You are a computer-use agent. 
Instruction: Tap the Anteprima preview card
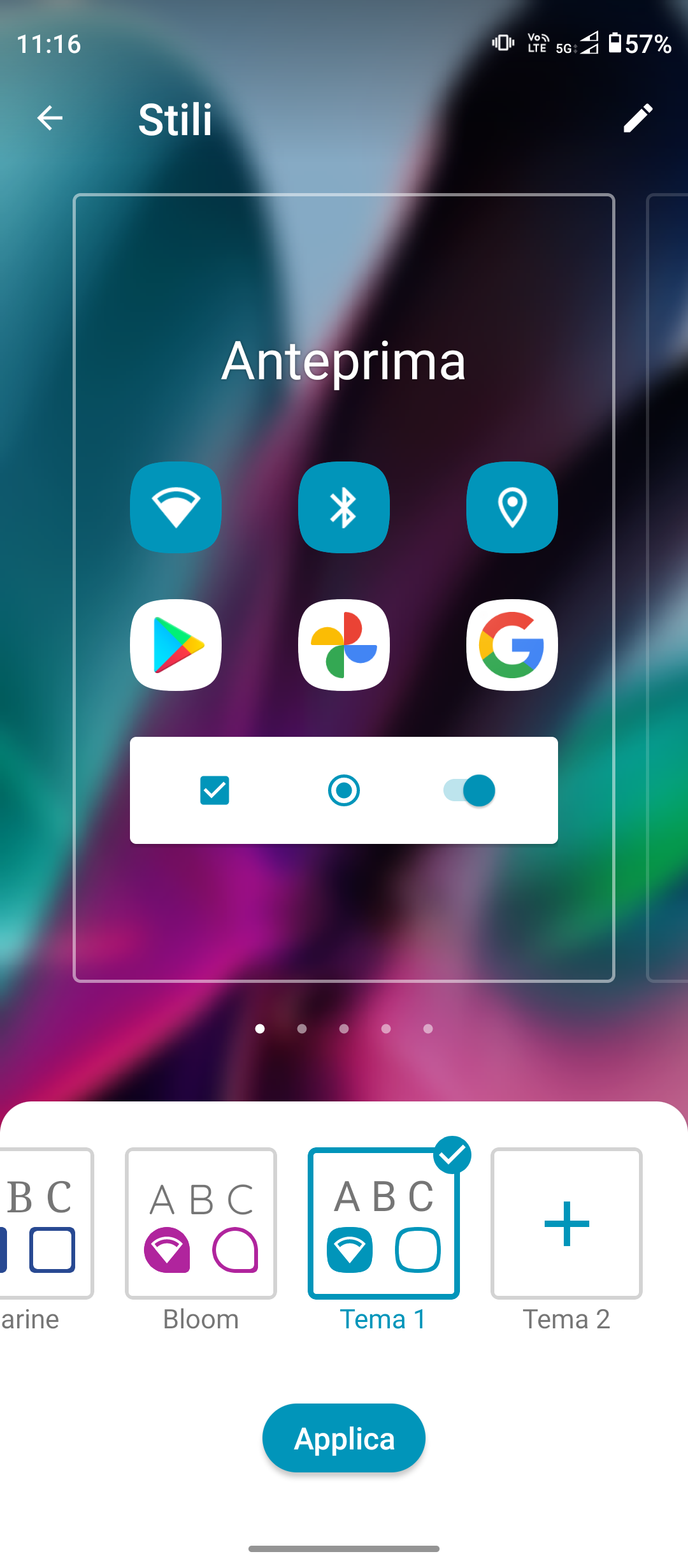point(344,586)
